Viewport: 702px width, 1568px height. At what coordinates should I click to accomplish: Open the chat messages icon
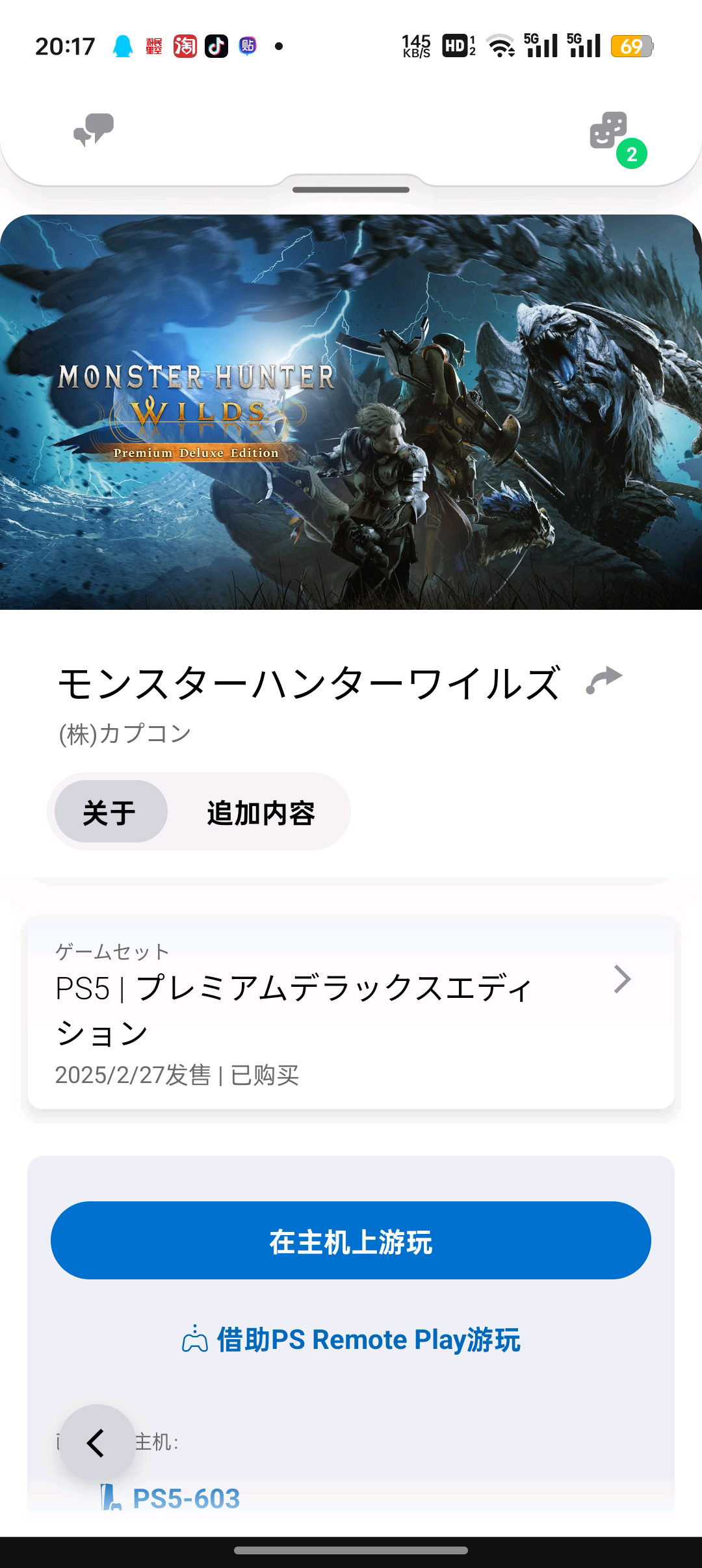(94, 130)
